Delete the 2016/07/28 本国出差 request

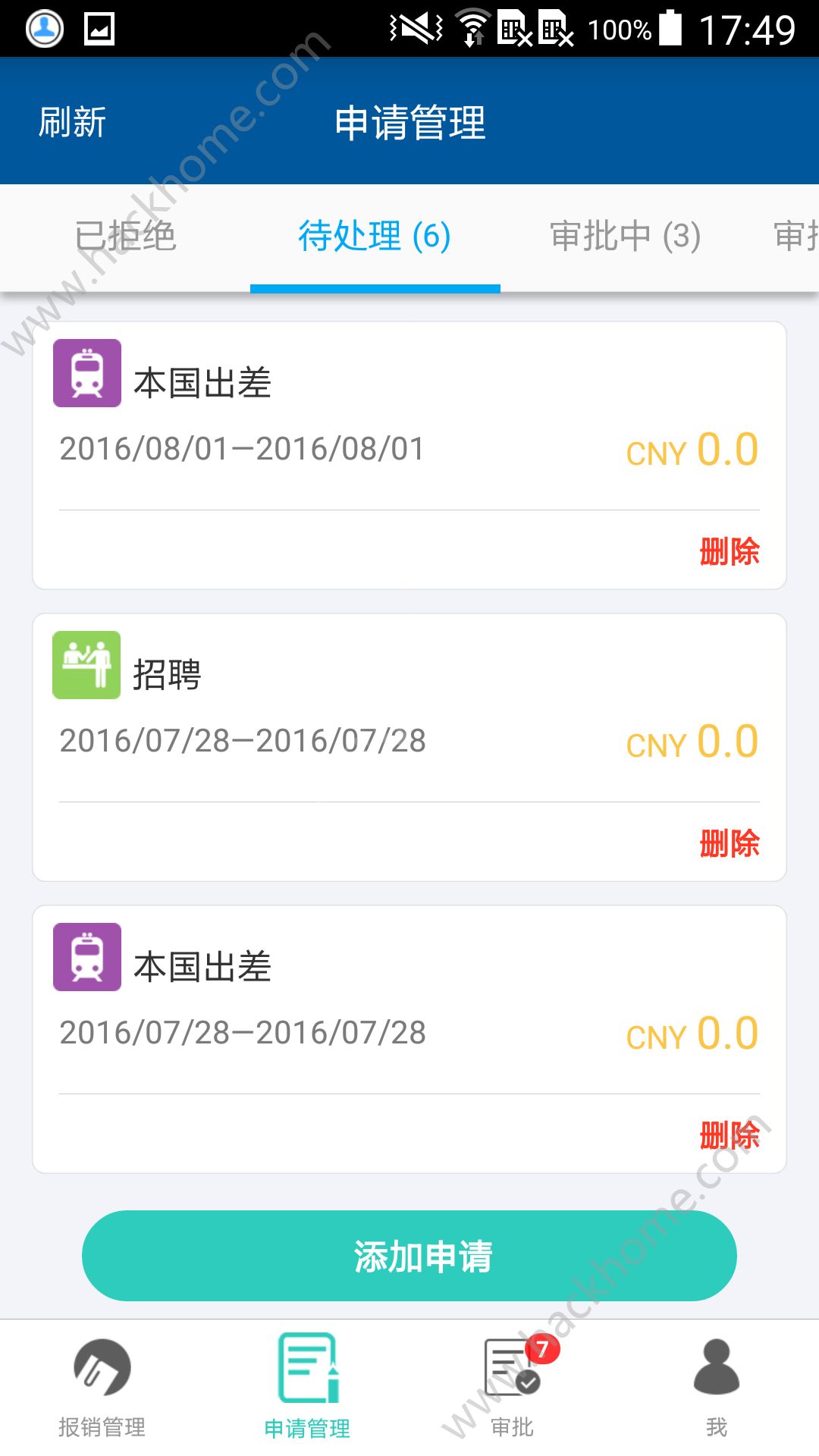(x=729, y=1135)
